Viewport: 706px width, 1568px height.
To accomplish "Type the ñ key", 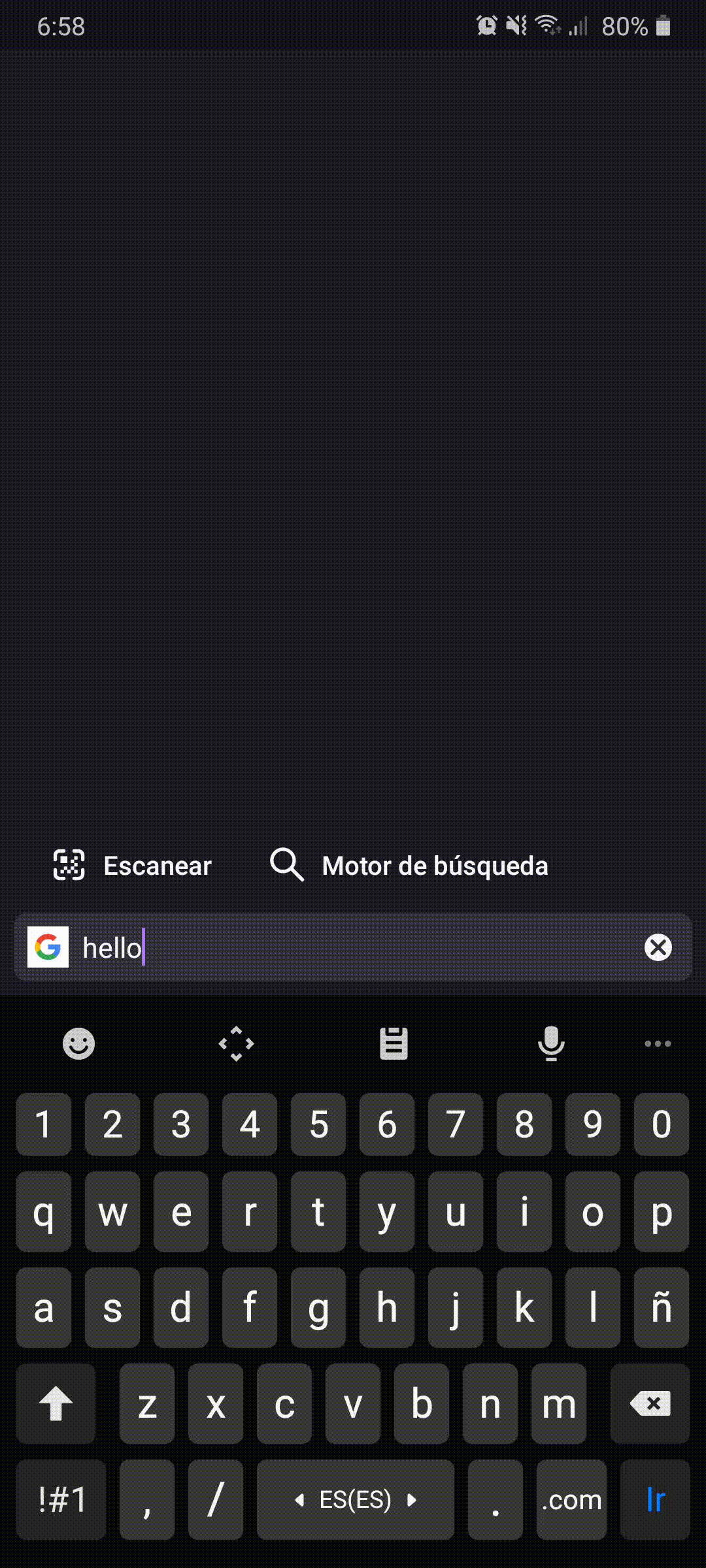I will pyautogui.click(x=661, y=1308).
